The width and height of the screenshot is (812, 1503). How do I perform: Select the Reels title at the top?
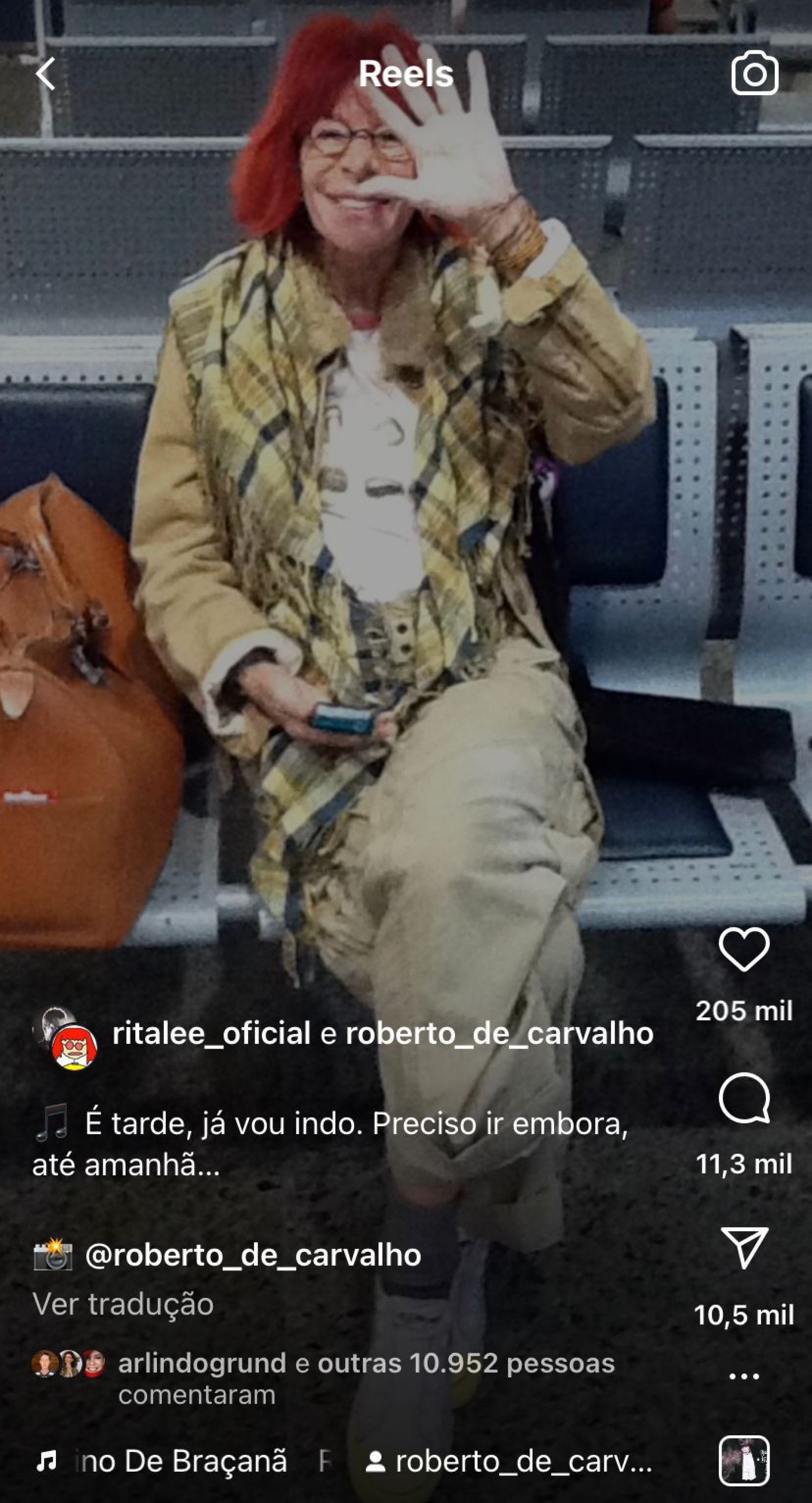coord(406,73)
